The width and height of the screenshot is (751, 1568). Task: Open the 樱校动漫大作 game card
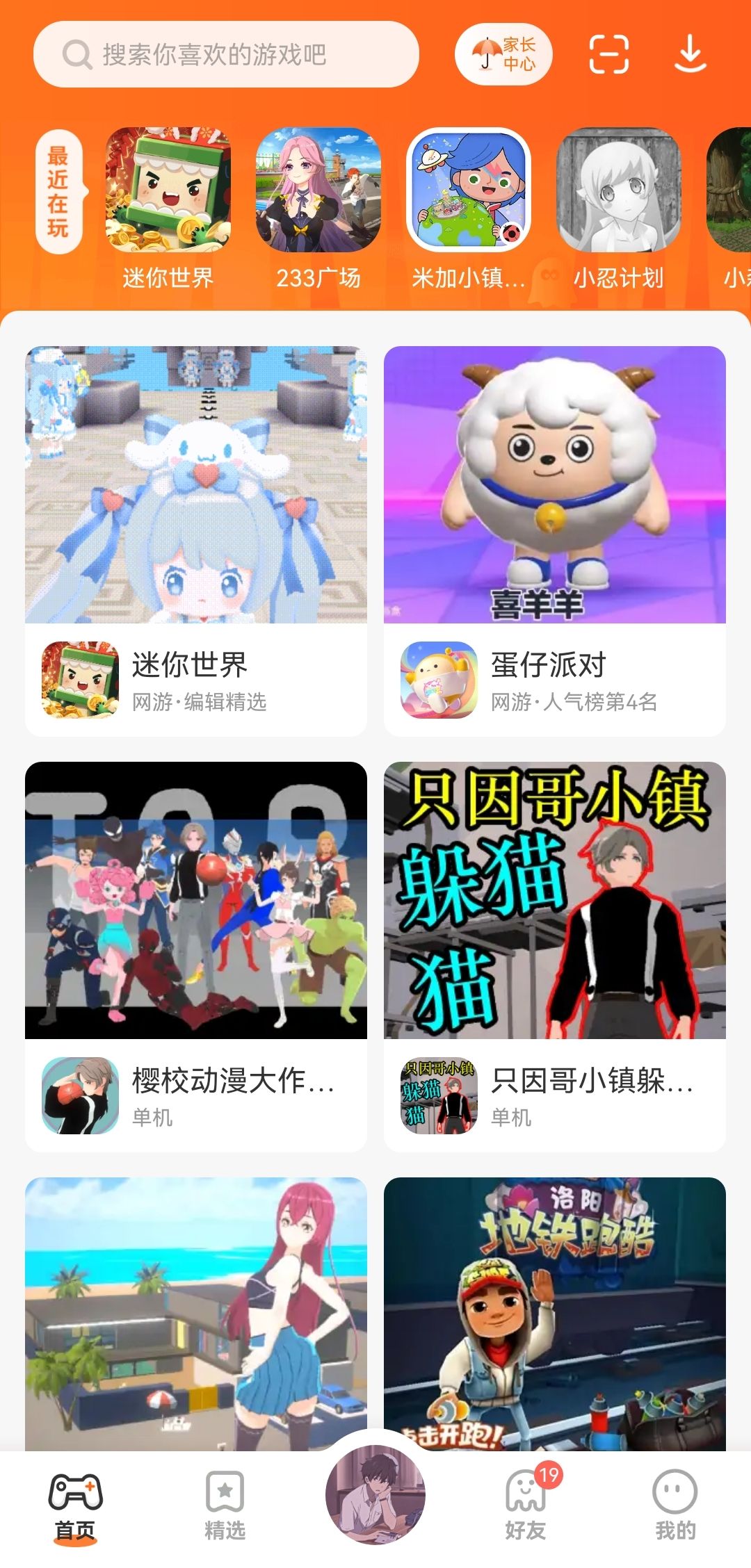[196, 956]
